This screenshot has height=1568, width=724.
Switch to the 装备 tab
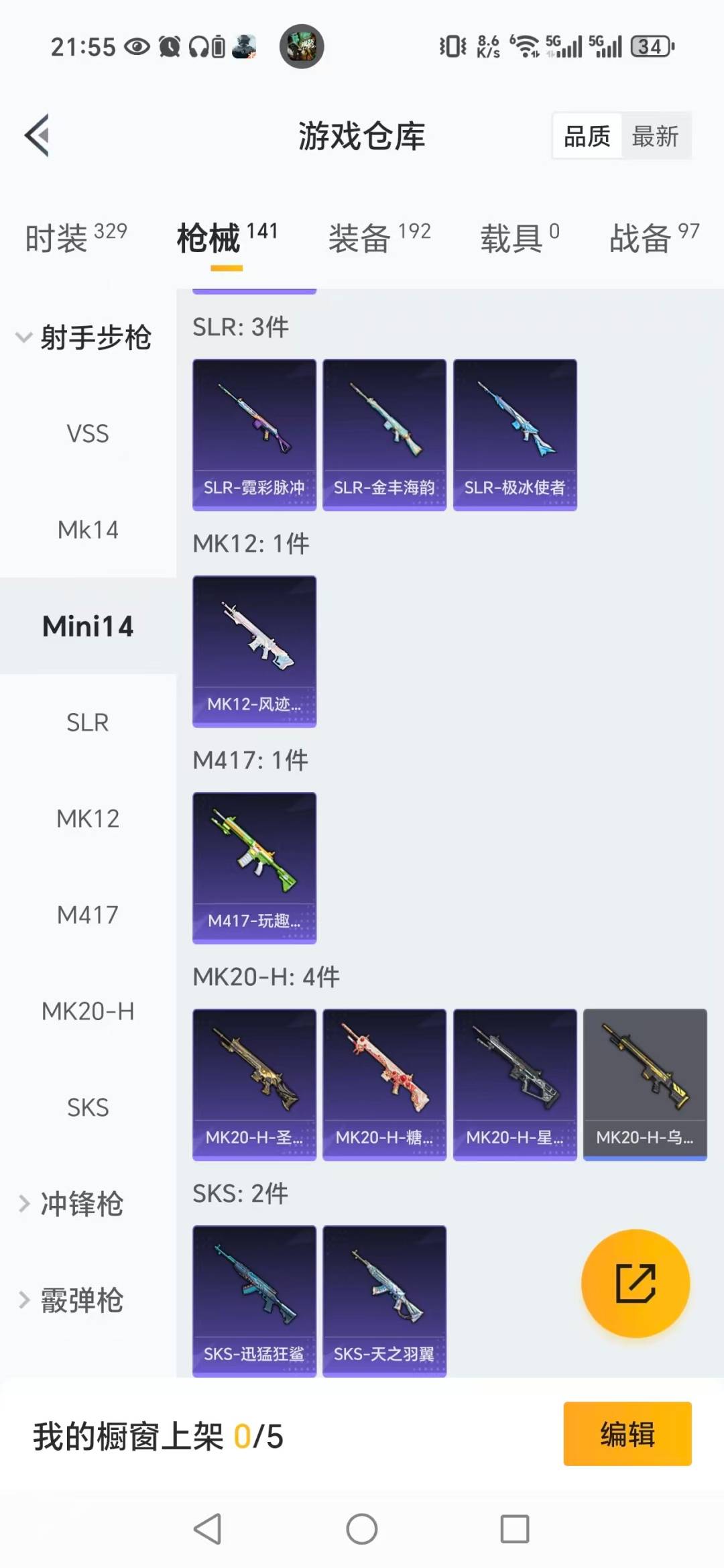tap(379, 238)
